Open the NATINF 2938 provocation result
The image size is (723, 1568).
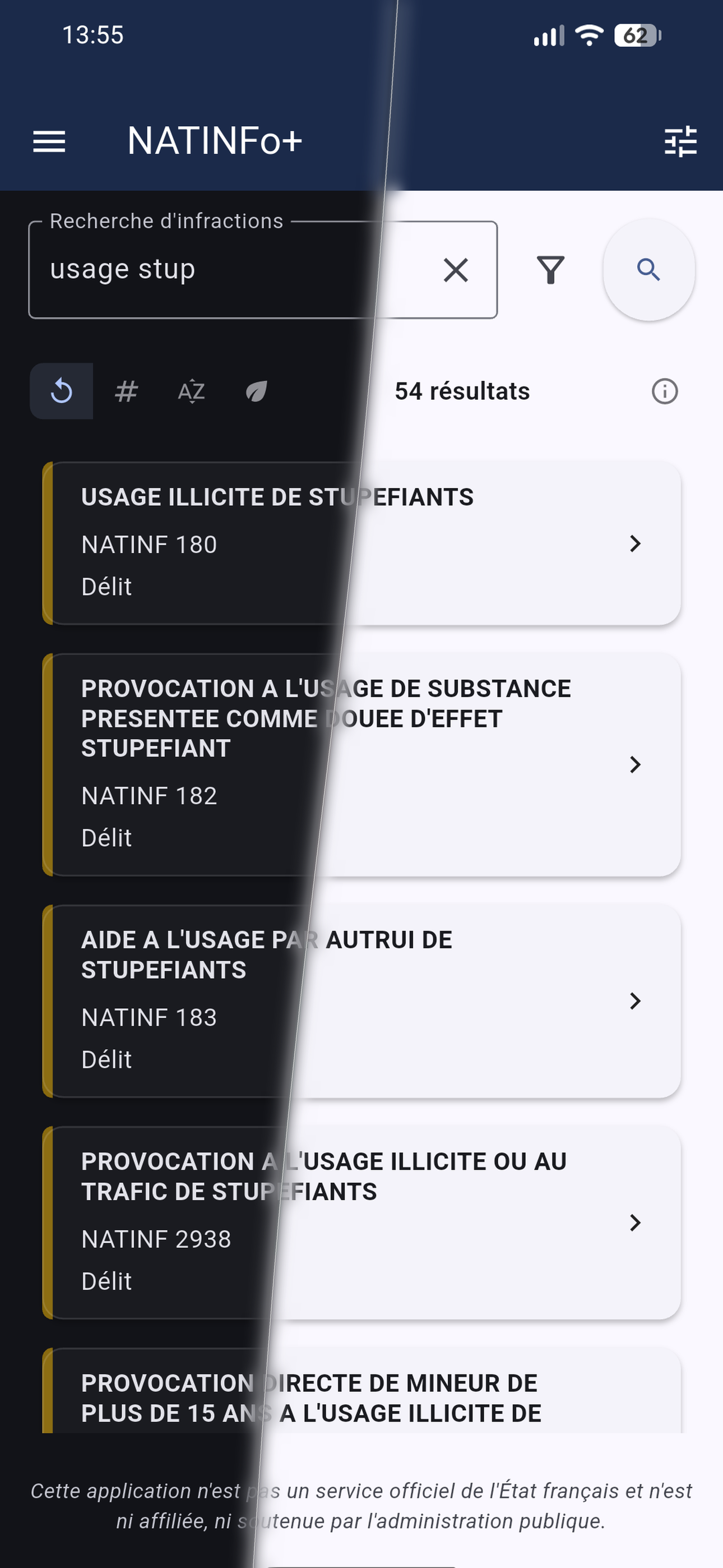coord(361,1222)
